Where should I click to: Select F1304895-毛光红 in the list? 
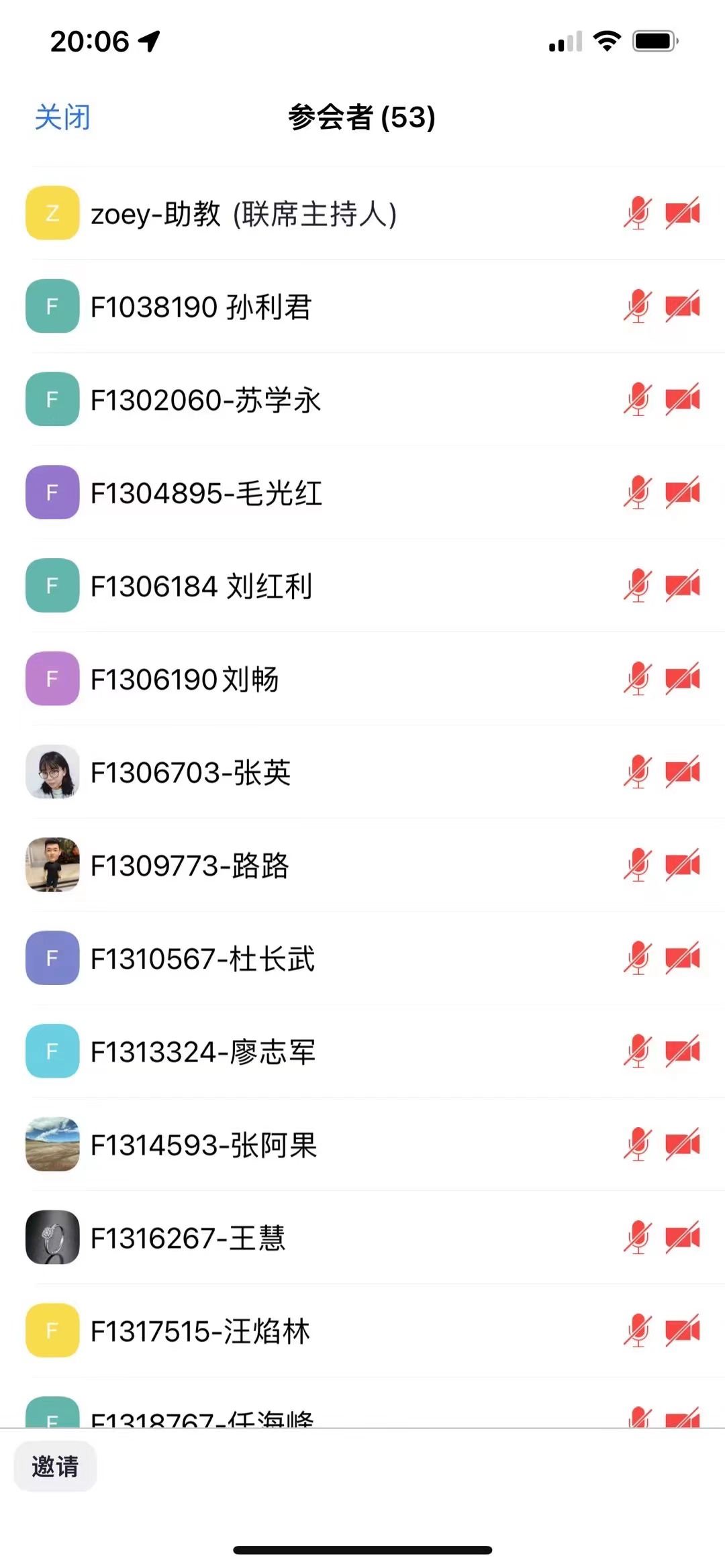206,493
